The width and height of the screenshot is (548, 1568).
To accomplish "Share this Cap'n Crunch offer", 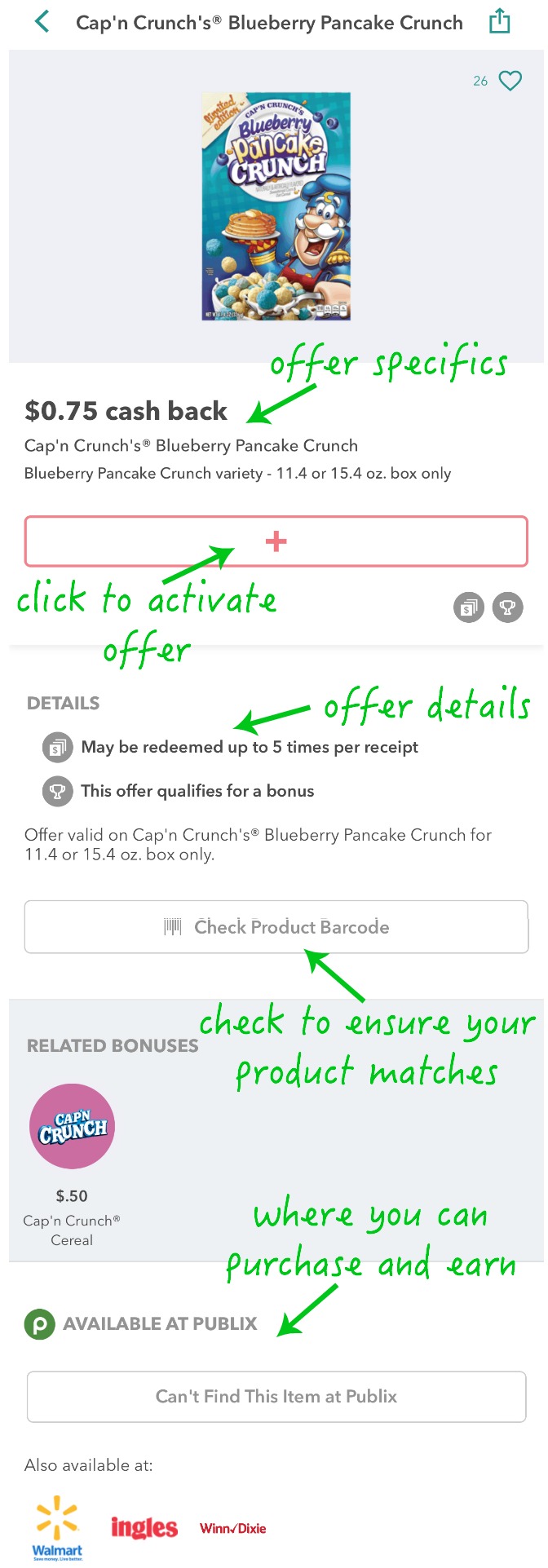I will (x=499, y=21).
